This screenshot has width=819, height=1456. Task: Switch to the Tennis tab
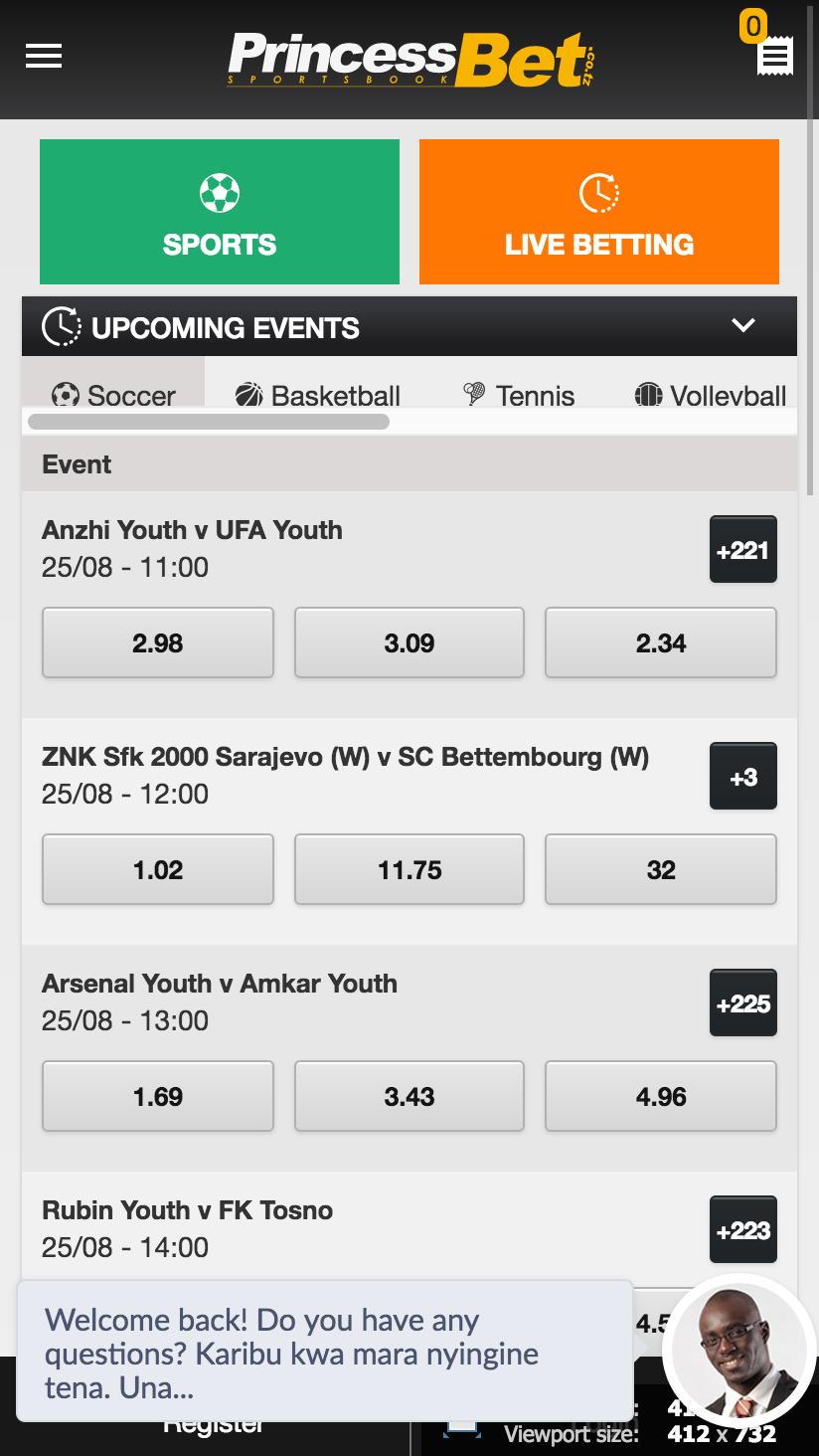[519, 395]
